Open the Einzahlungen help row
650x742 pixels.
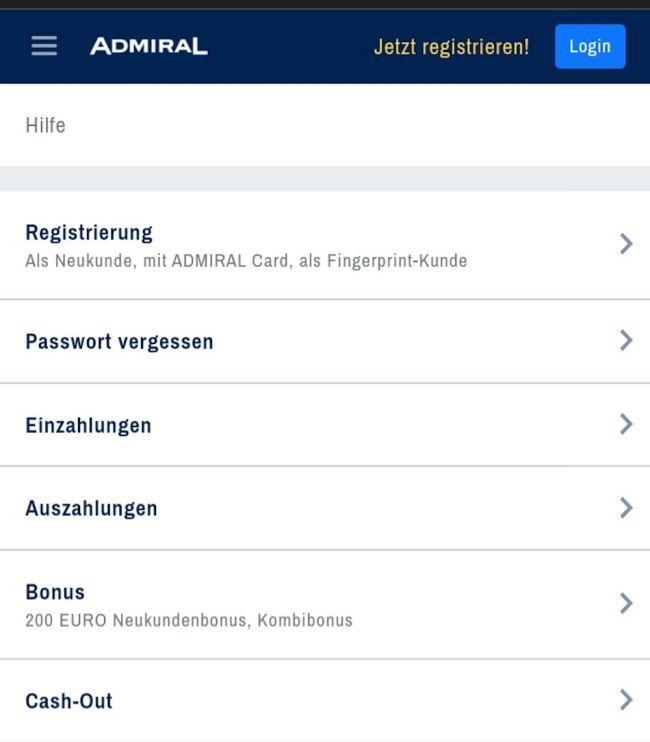pos(325,425)
